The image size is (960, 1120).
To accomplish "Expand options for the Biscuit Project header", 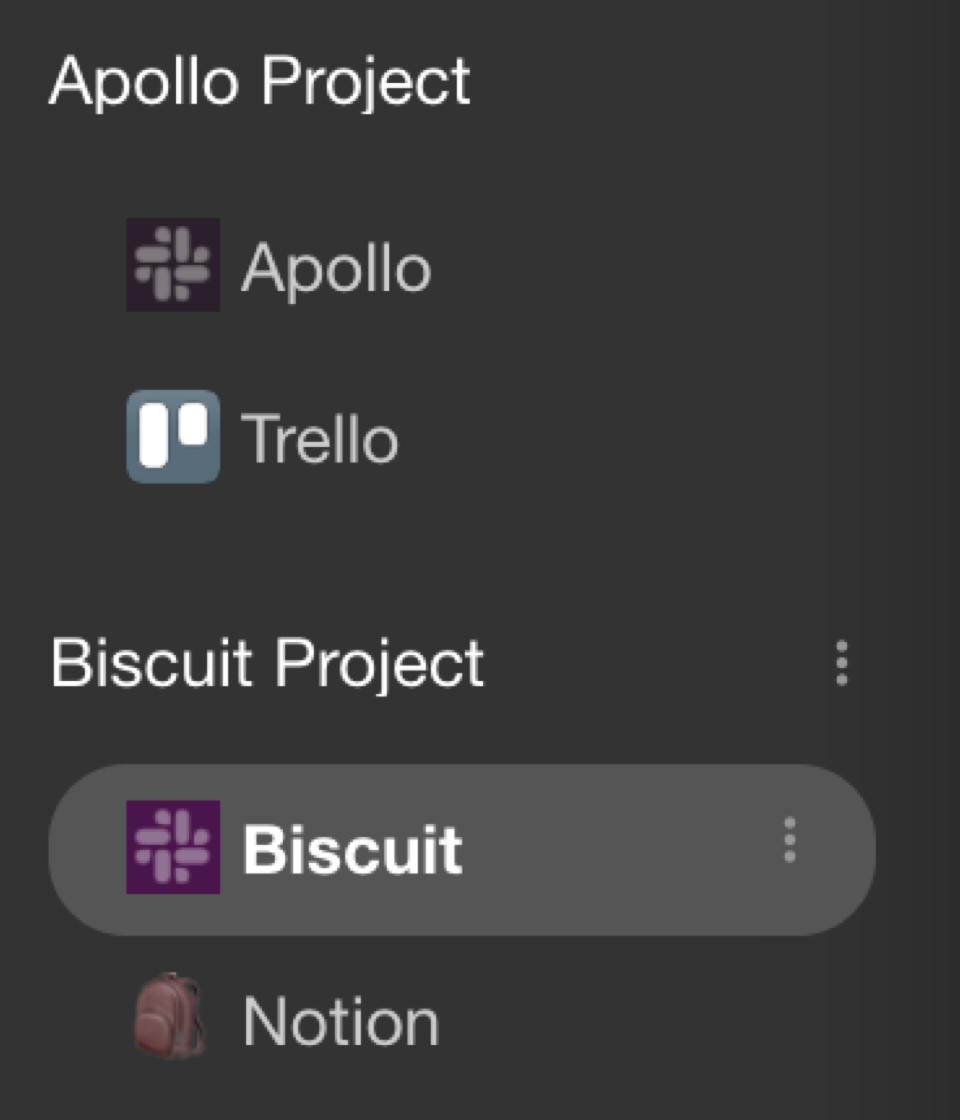I will (x=843, y=663).
